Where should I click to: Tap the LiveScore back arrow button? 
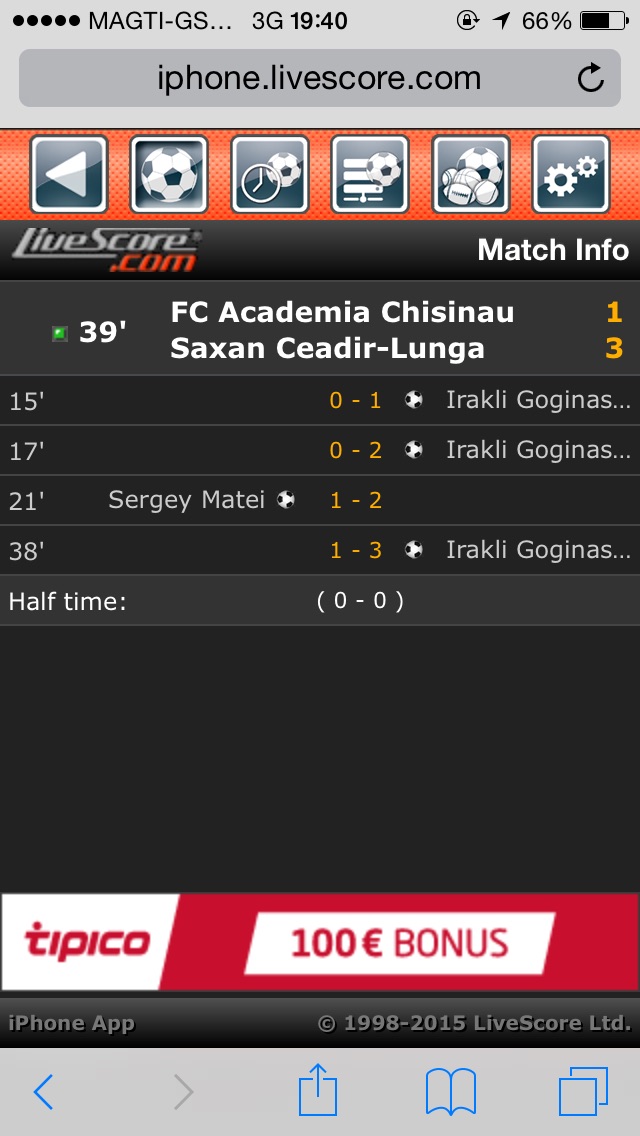(69, 175)
